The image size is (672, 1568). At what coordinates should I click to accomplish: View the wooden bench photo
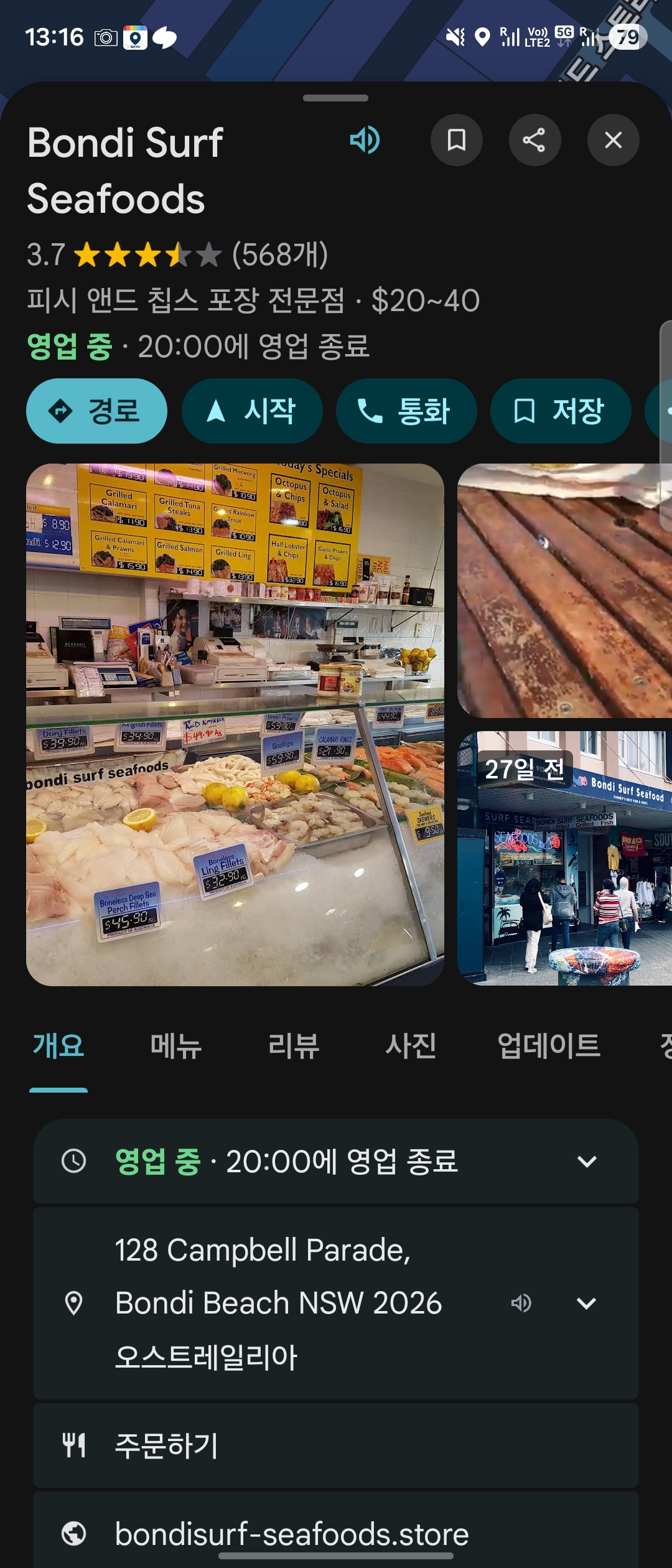pos(564,590)
